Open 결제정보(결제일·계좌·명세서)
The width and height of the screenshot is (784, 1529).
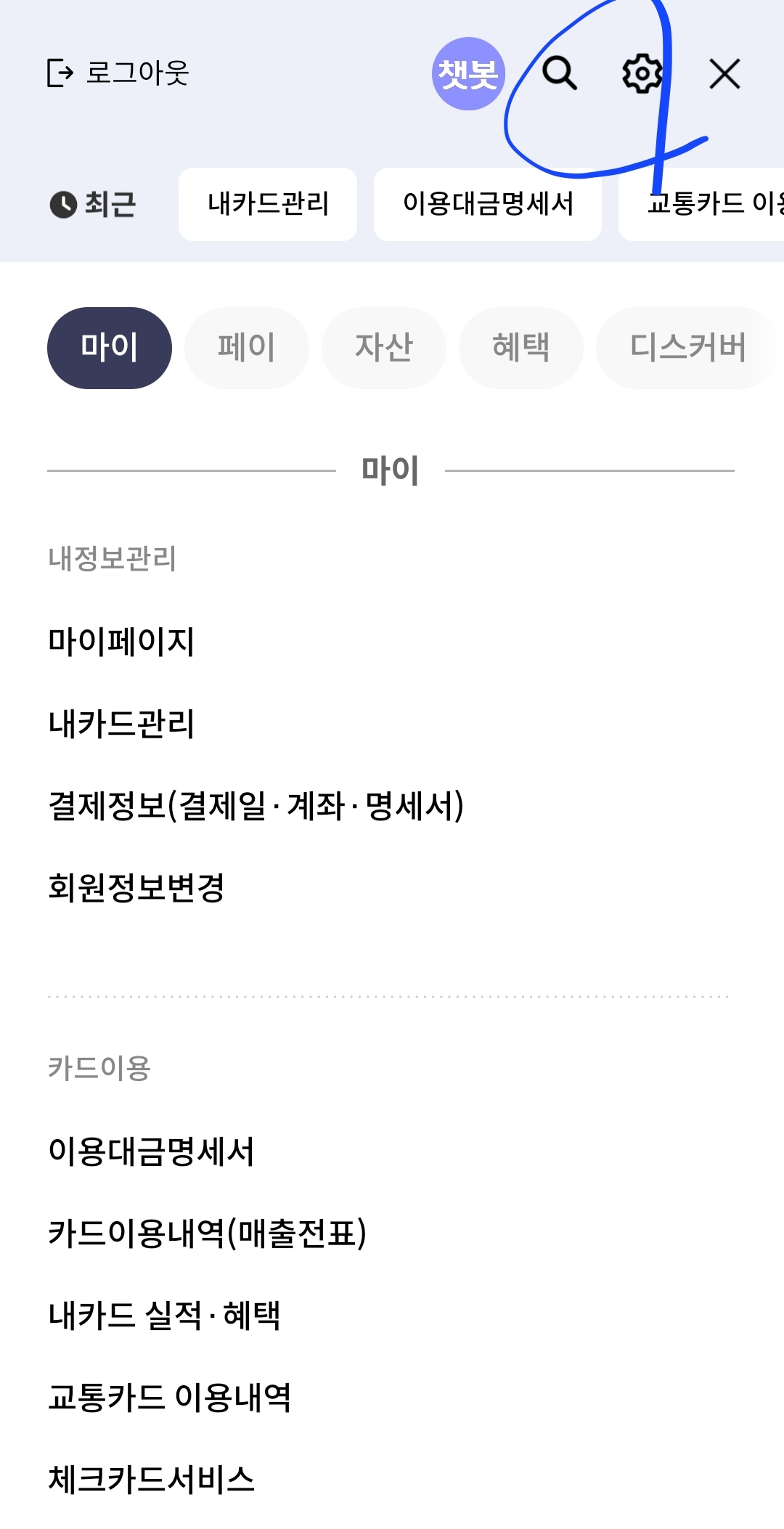click(x=256, y=804)
